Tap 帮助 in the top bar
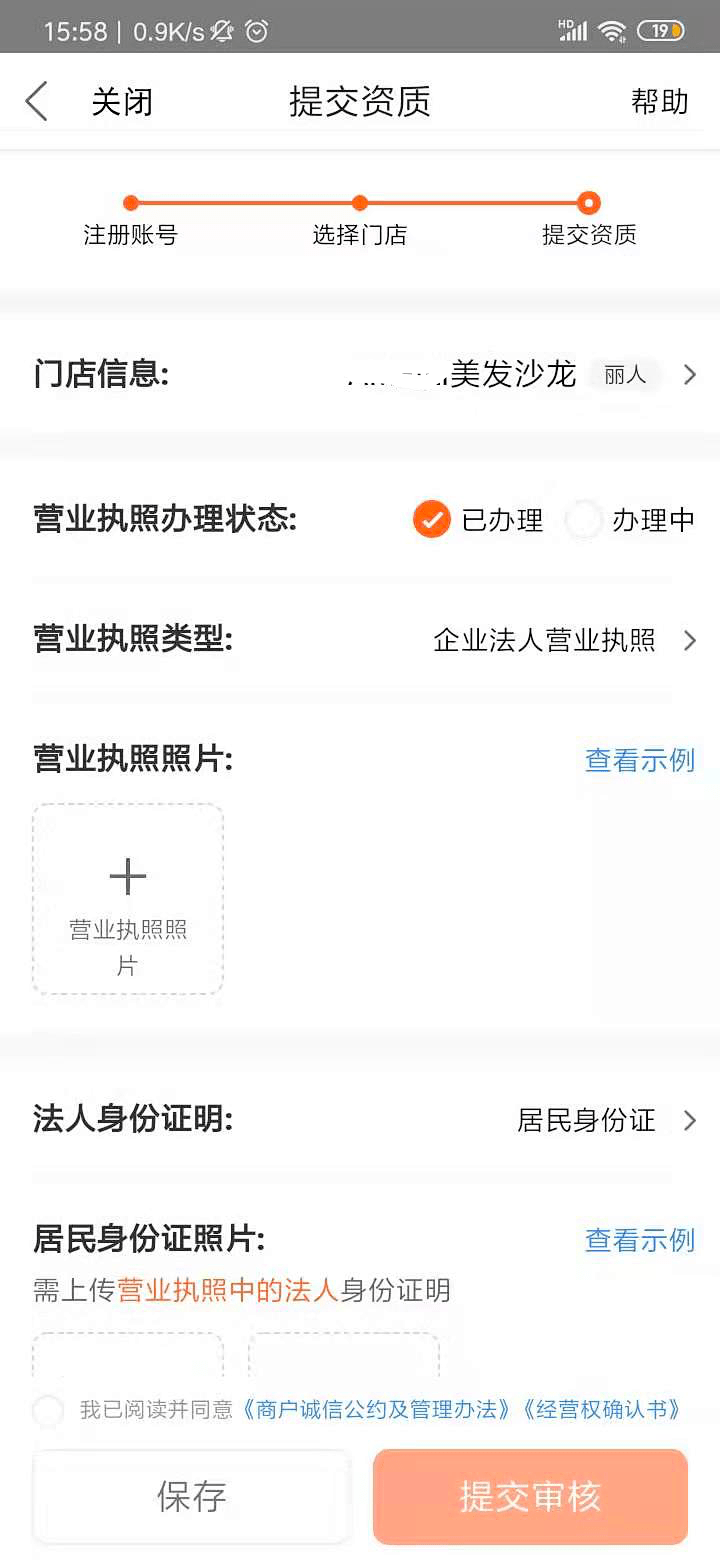 pyautogui.click(x=661, y=103)
